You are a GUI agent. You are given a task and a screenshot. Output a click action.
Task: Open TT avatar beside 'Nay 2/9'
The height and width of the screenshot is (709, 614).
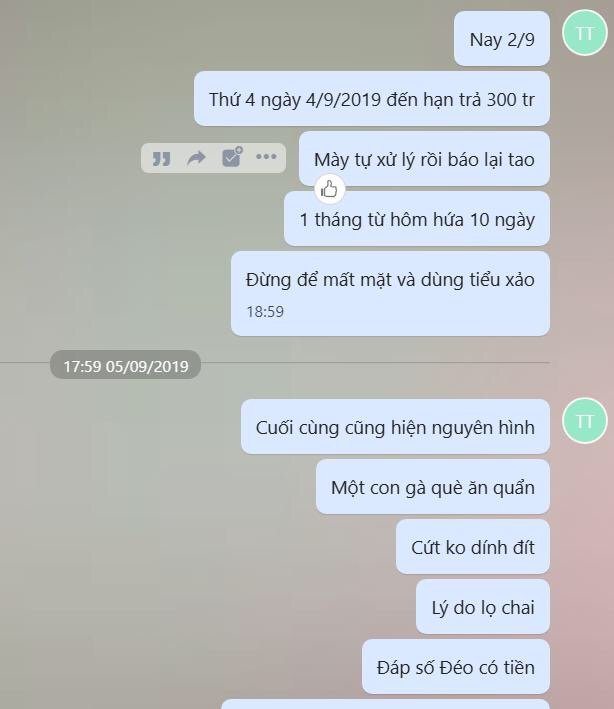(585, 33)
